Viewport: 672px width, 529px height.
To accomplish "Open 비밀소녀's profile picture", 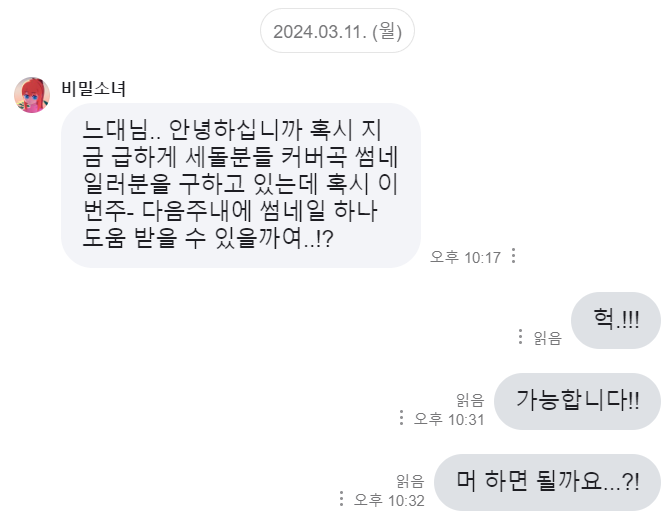I will pyautogui.click(x=32, y=94).
